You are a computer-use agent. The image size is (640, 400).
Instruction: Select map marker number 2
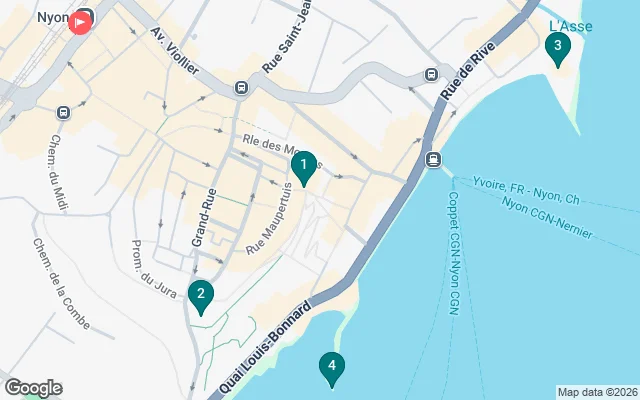pos(201,294)
